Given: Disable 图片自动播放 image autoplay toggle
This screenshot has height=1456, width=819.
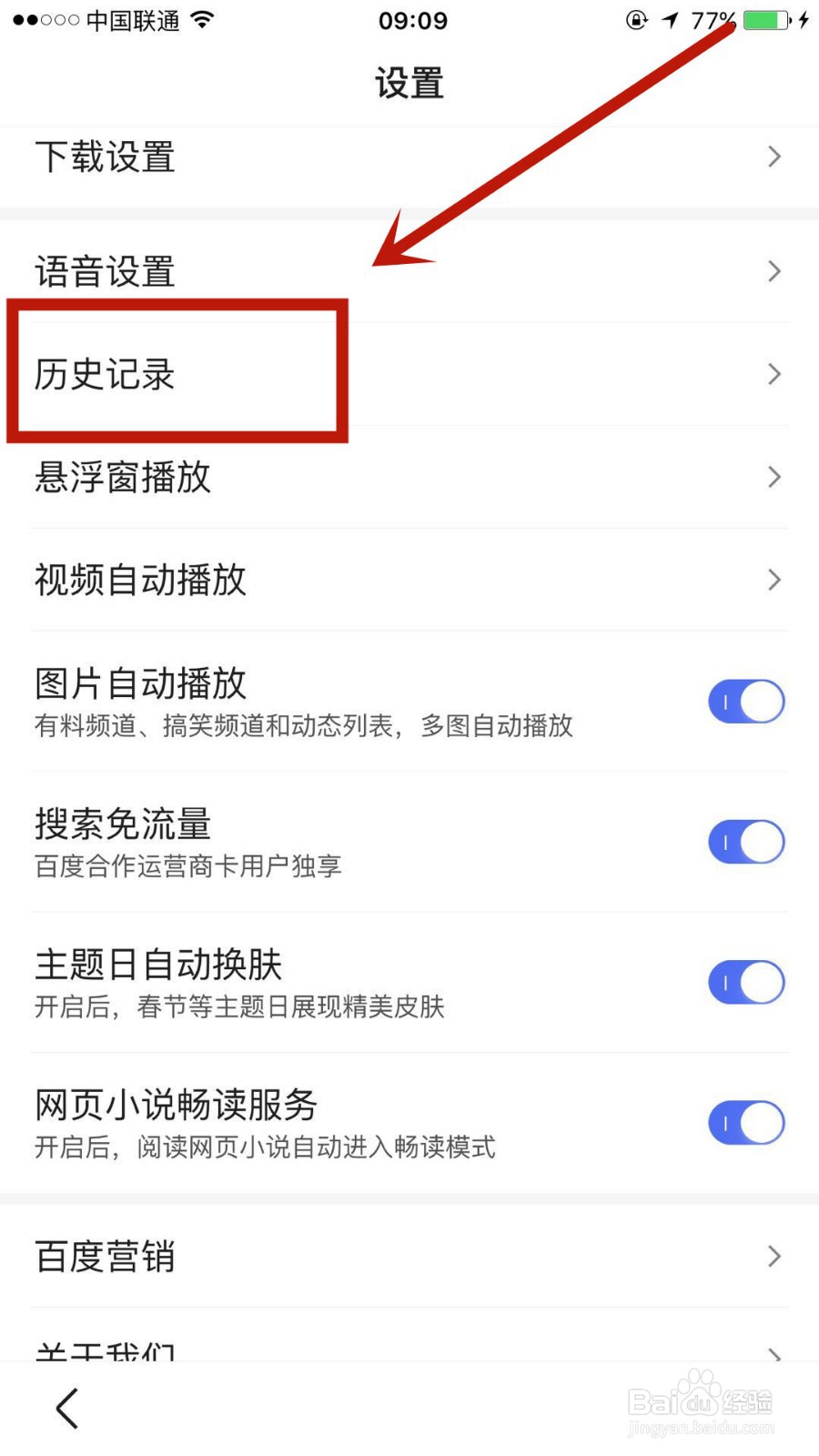Looking at the screenshot, I should (x=746, y=702).
